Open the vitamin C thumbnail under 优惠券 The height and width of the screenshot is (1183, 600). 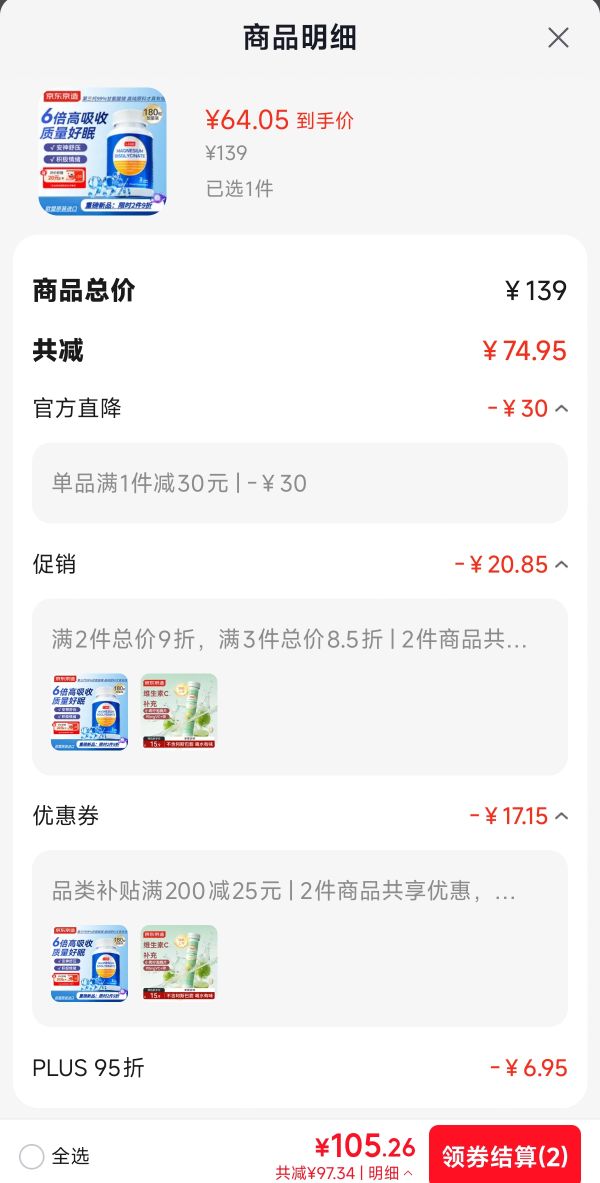(x=179, y=963)
